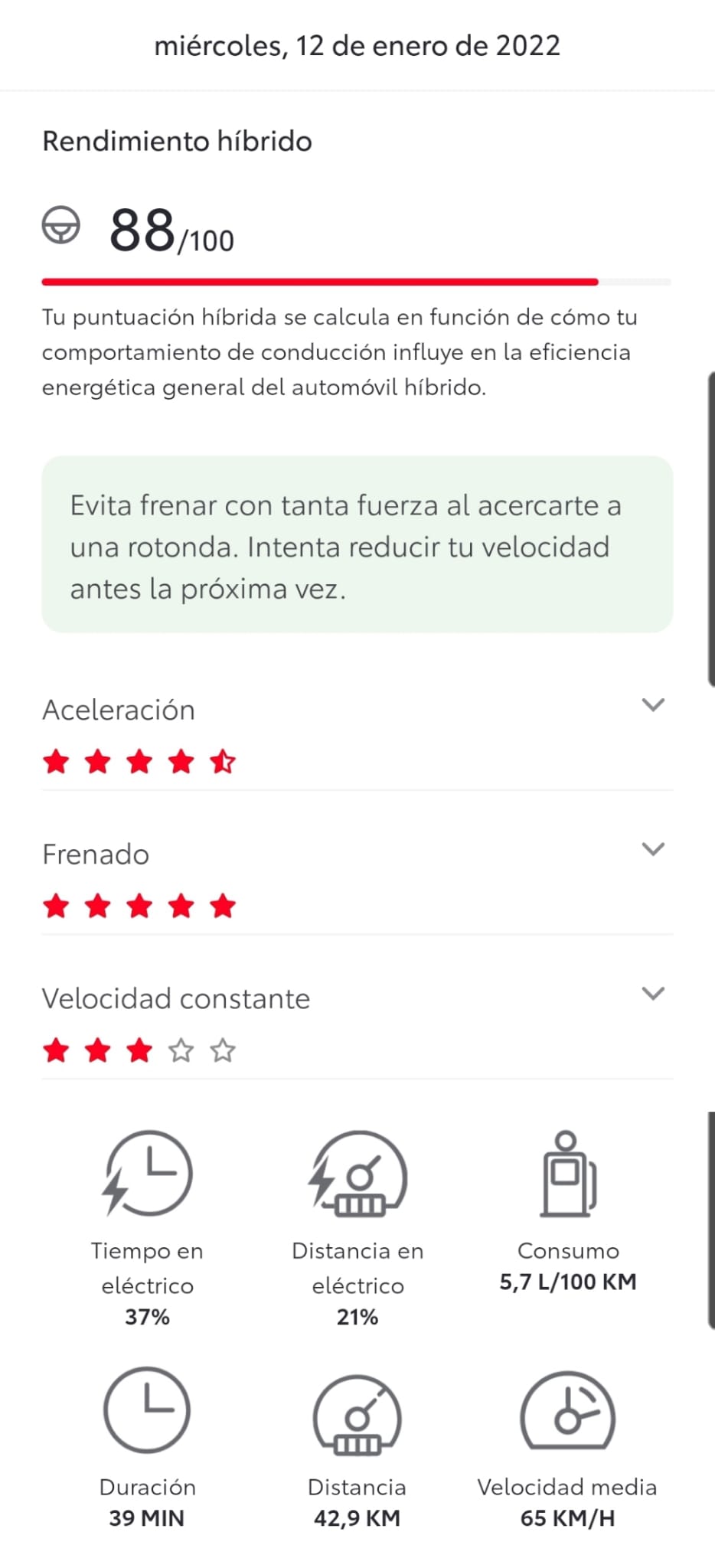Expand the Frenado details chevron

coord(653,849)
